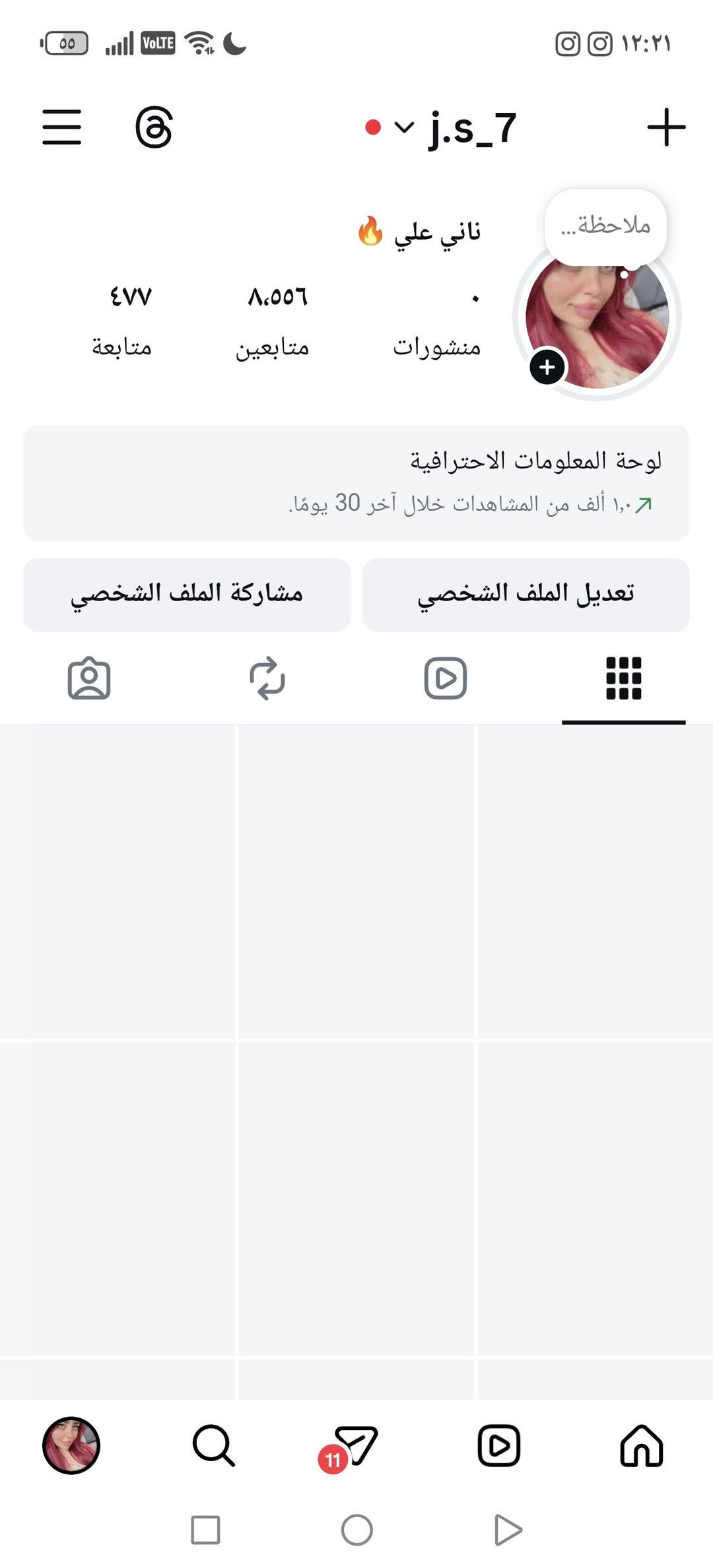The height and width of the screenshot is (1568, 713).
Task: Add a story via the profile picture plus
Action: coord(547,367)
